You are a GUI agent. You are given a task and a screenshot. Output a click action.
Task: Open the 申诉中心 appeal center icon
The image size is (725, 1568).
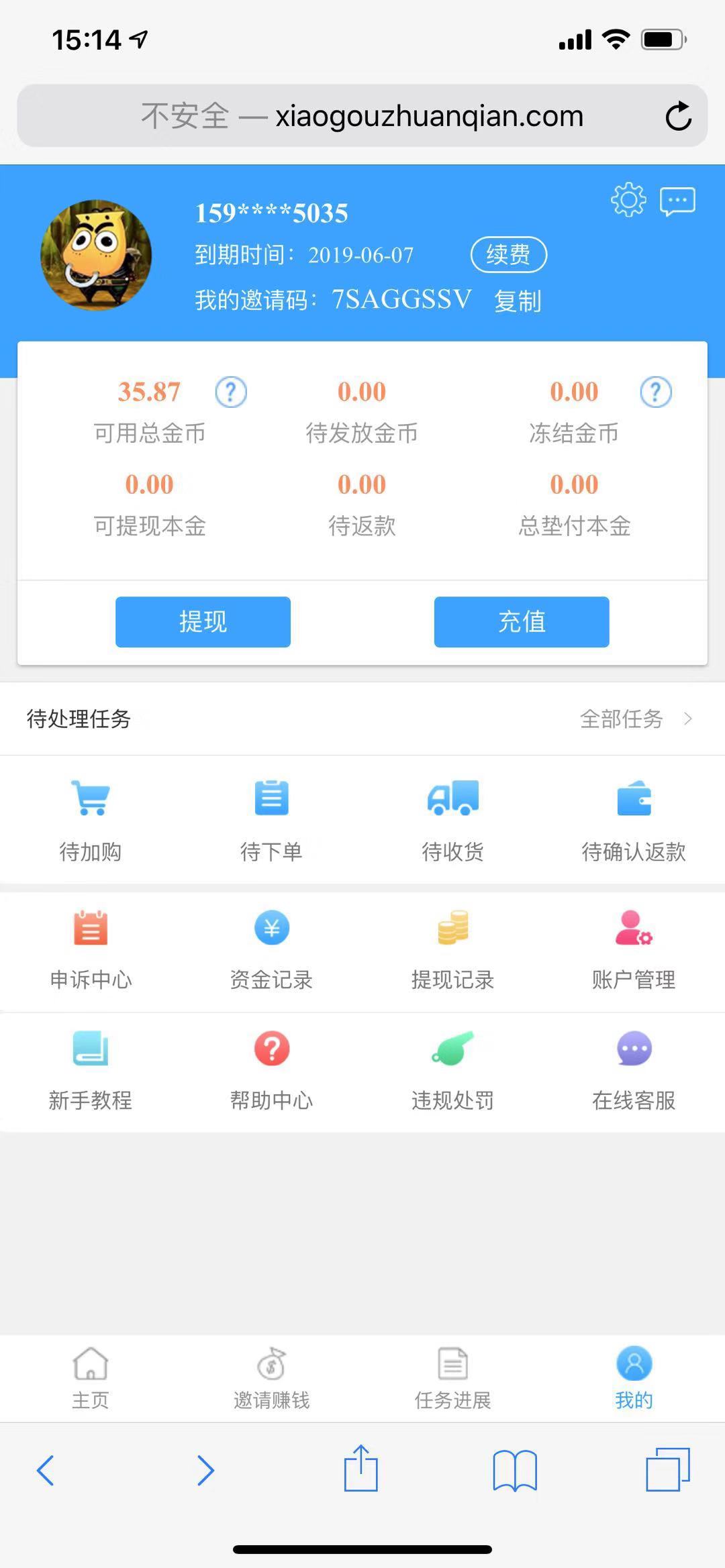click(91, 928)
